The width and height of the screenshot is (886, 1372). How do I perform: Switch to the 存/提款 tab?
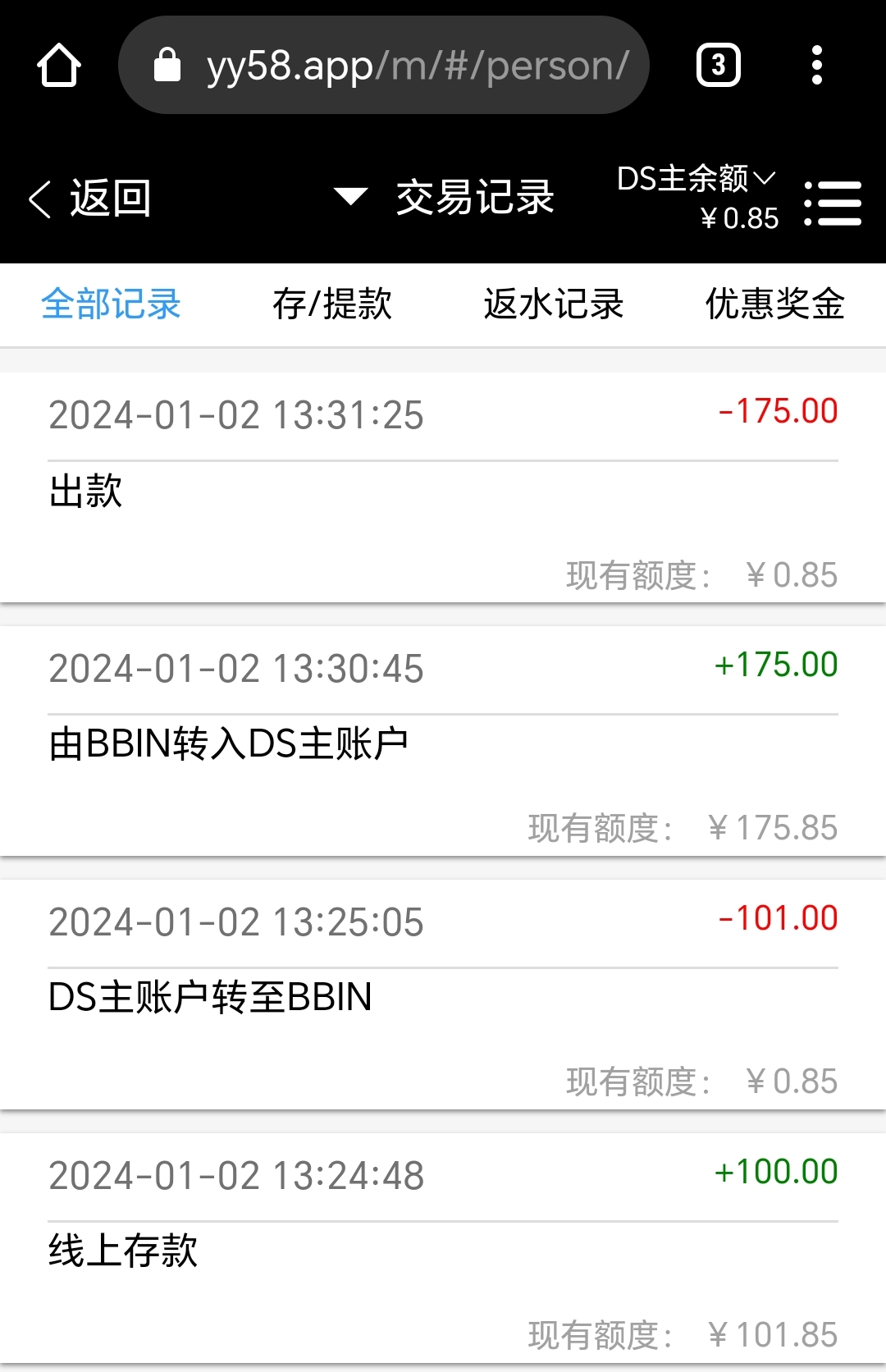tap(332, 304)
